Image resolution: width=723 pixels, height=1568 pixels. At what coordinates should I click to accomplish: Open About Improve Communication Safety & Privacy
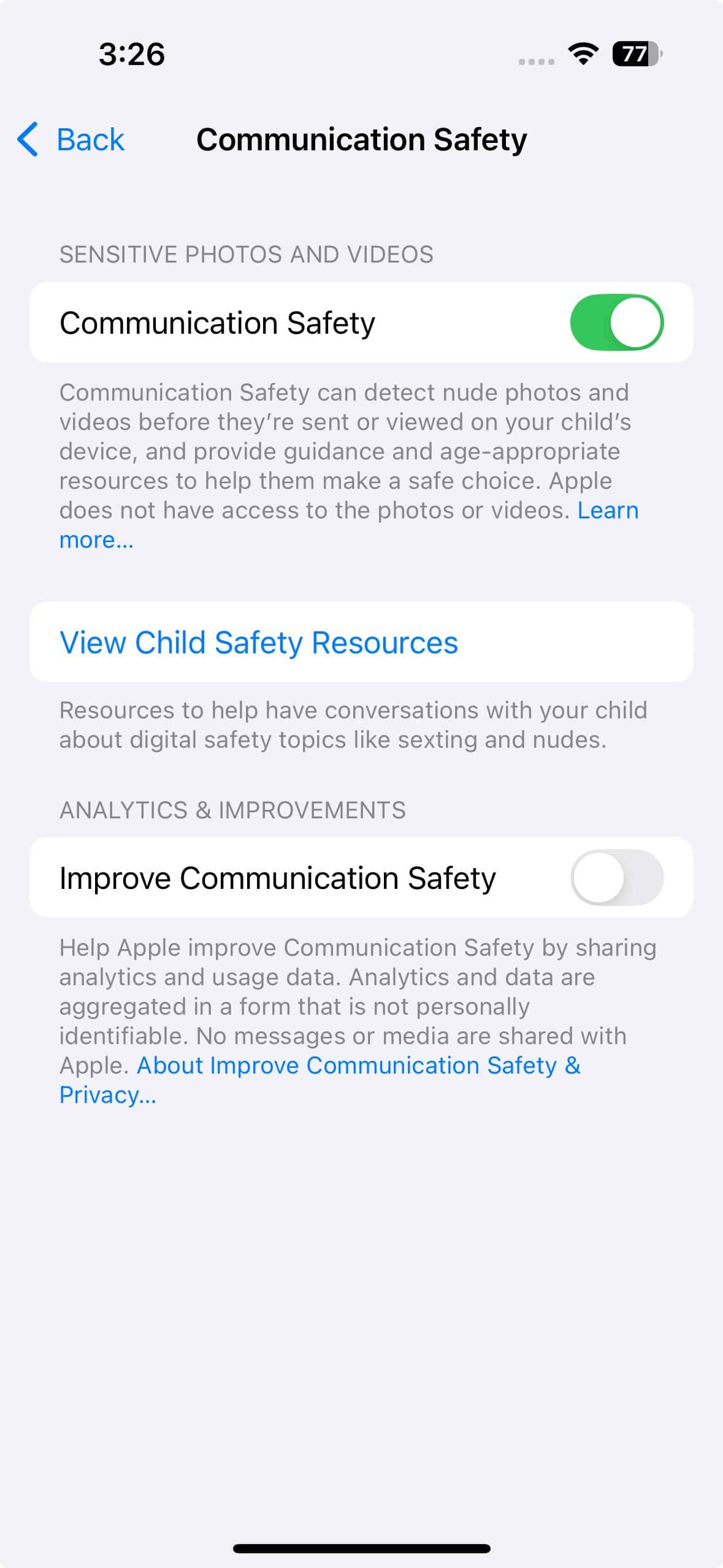[358, 1066]
